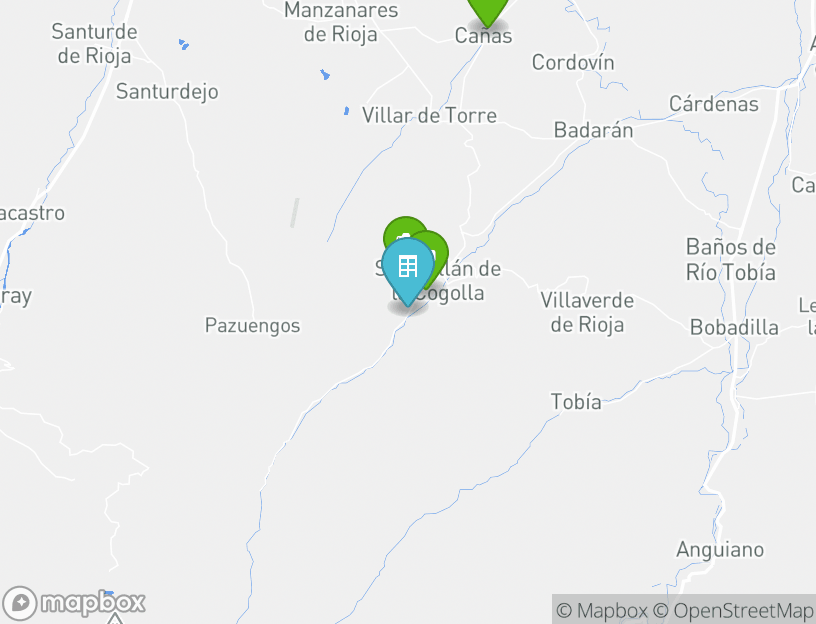Tap the mapbox logo link
The height and width of the screenshot is (624, 816).
pyautogui.click(x=75, y=603)
